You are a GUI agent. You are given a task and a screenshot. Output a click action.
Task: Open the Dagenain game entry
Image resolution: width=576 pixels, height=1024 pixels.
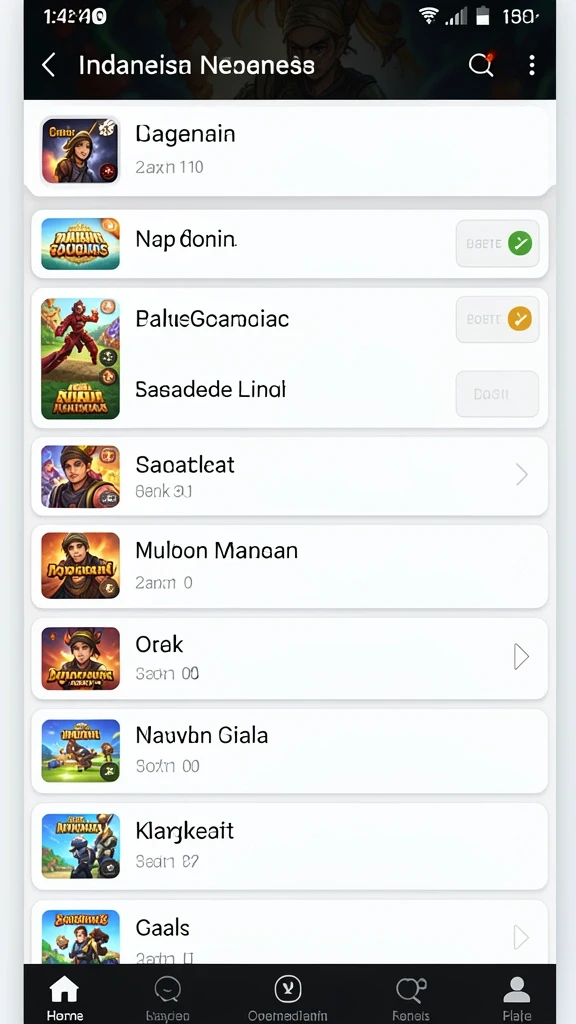(x=289, y=151)
